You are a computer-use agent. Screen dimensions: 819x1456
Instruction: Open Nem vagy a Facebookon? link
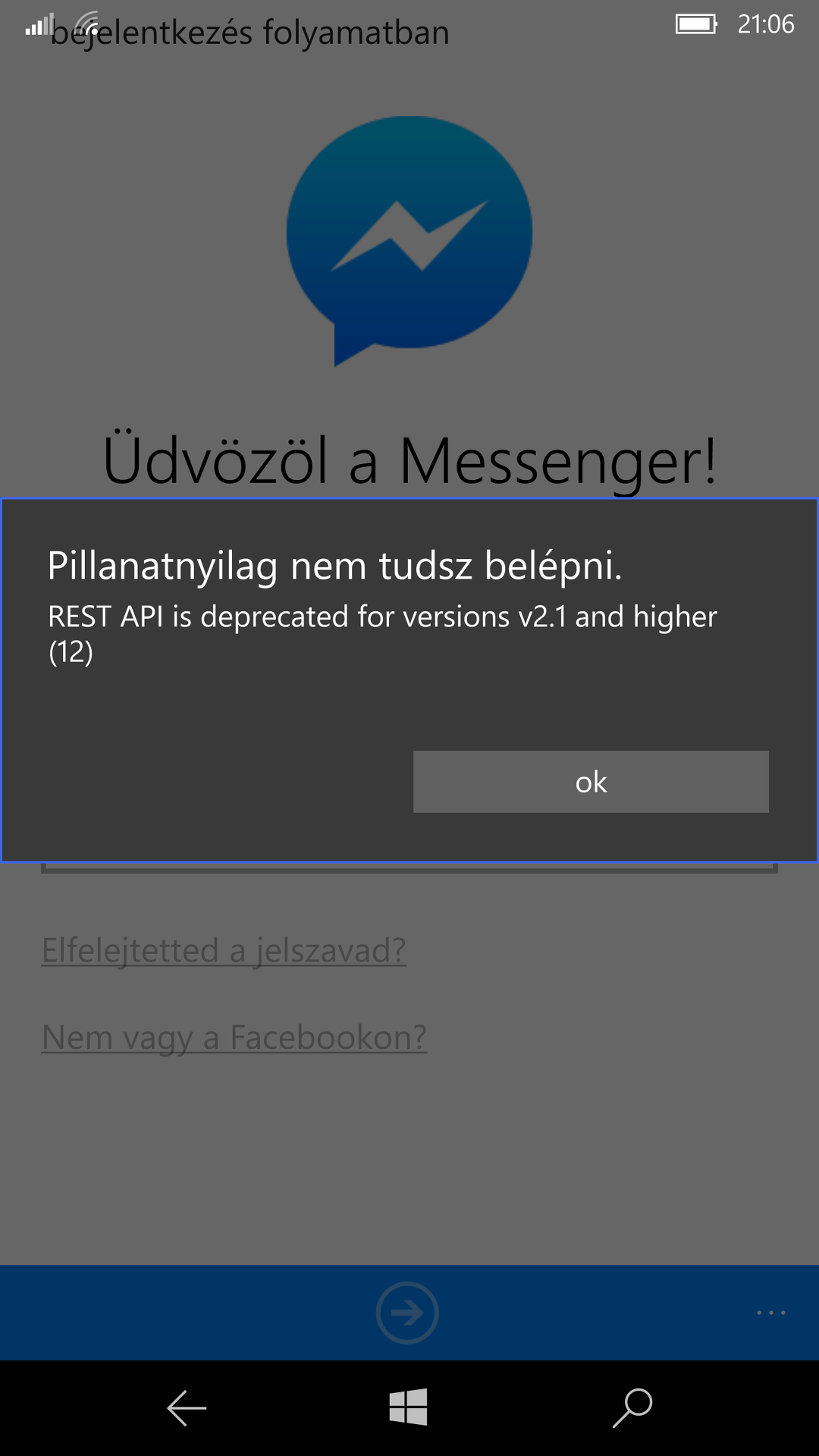(234, 1037)
